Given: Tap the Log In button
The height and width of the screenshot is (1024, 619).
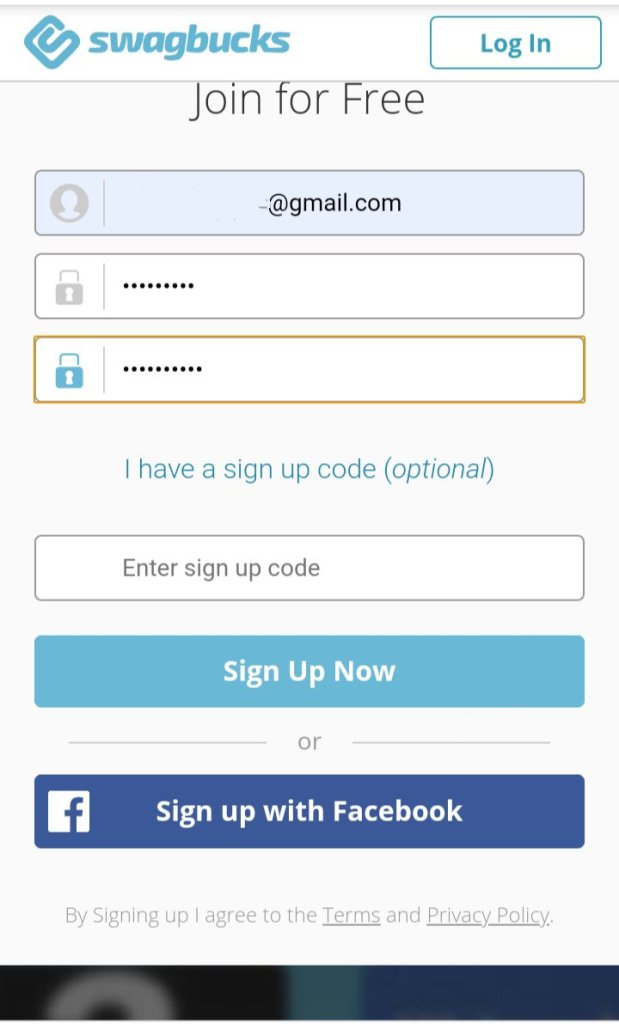Looking at the screenshot, I should click(515, 43).
